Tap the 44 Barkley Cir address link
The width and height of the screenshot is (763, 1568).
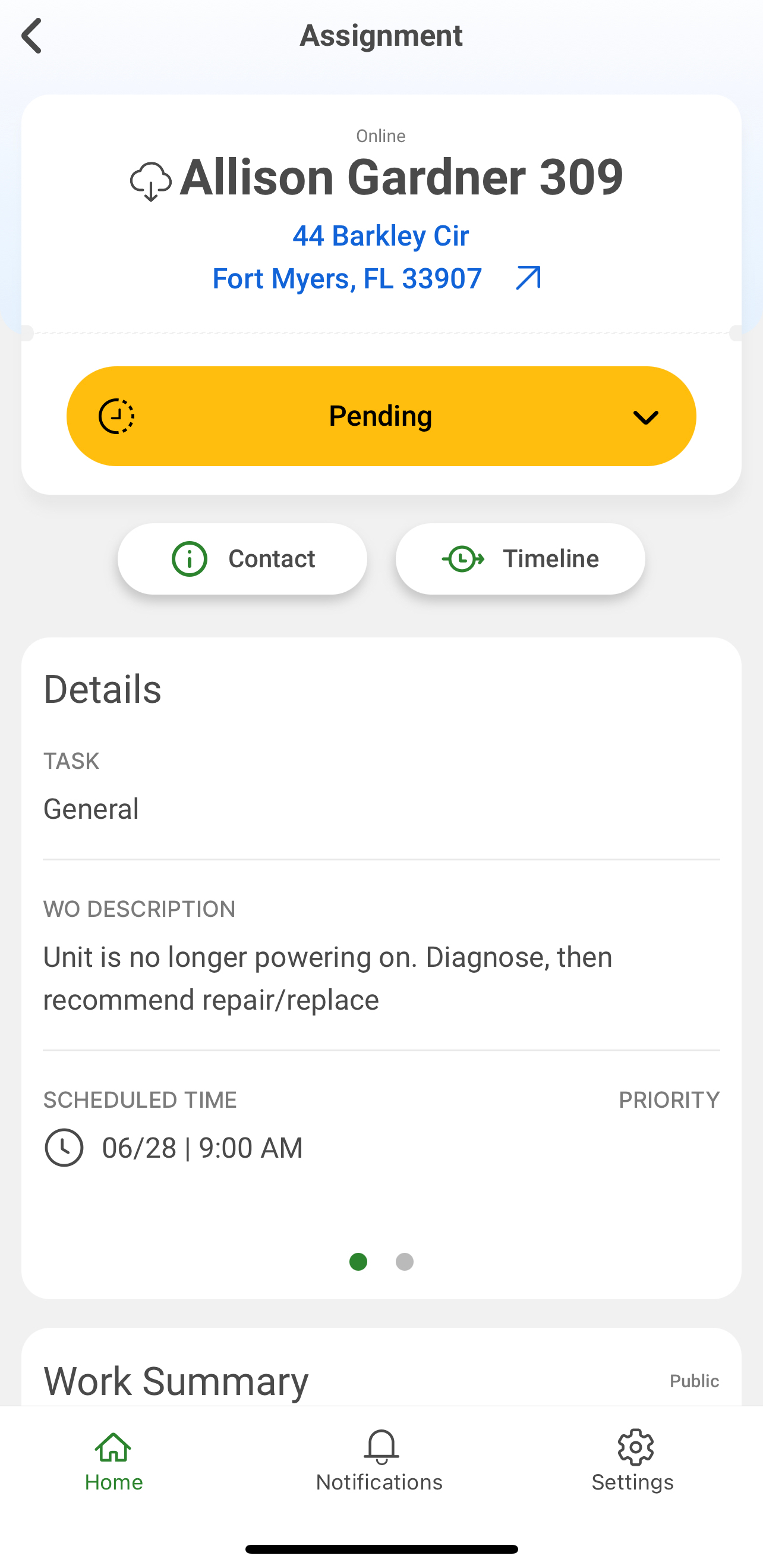click(380, 235)
